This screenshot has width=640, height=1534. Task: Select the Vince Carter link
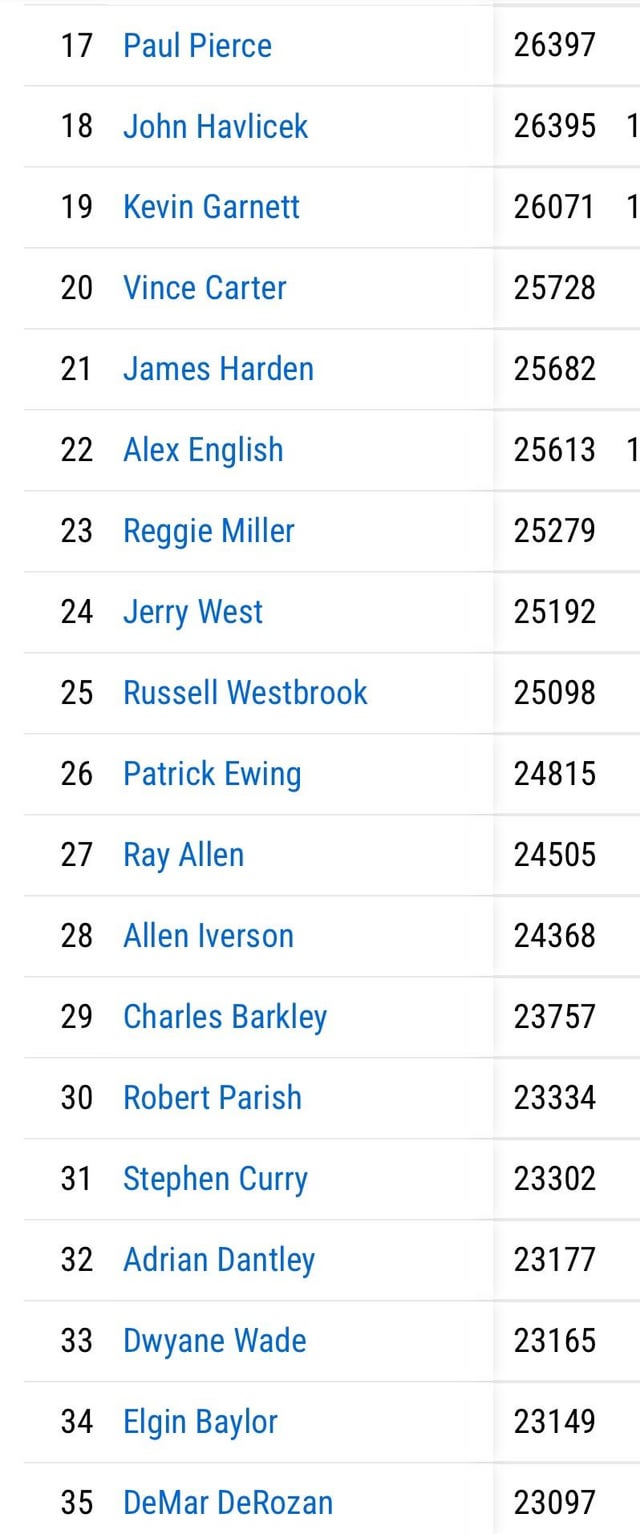tap(204, 288)
